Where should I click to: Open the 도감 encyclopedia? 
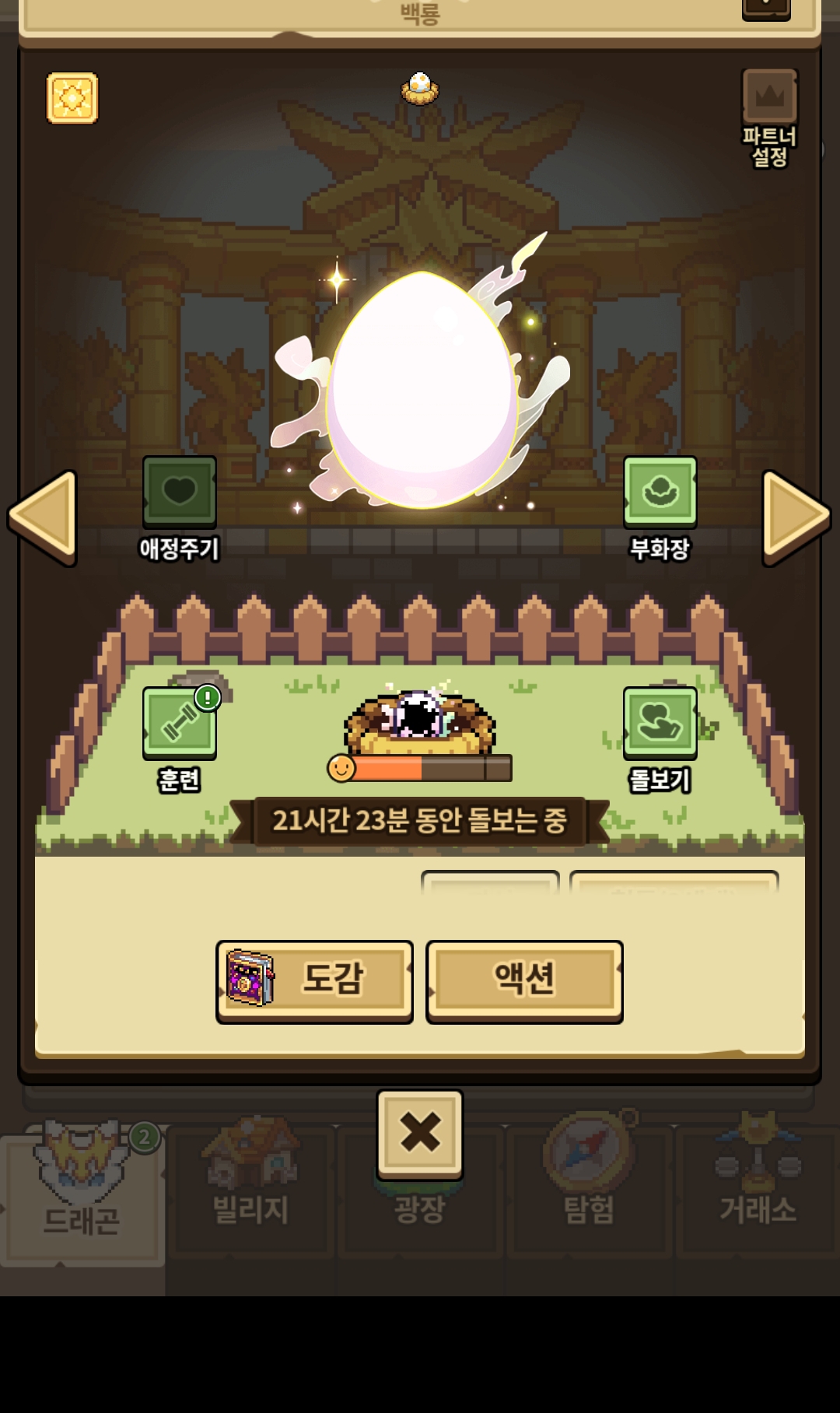point(314,981)
